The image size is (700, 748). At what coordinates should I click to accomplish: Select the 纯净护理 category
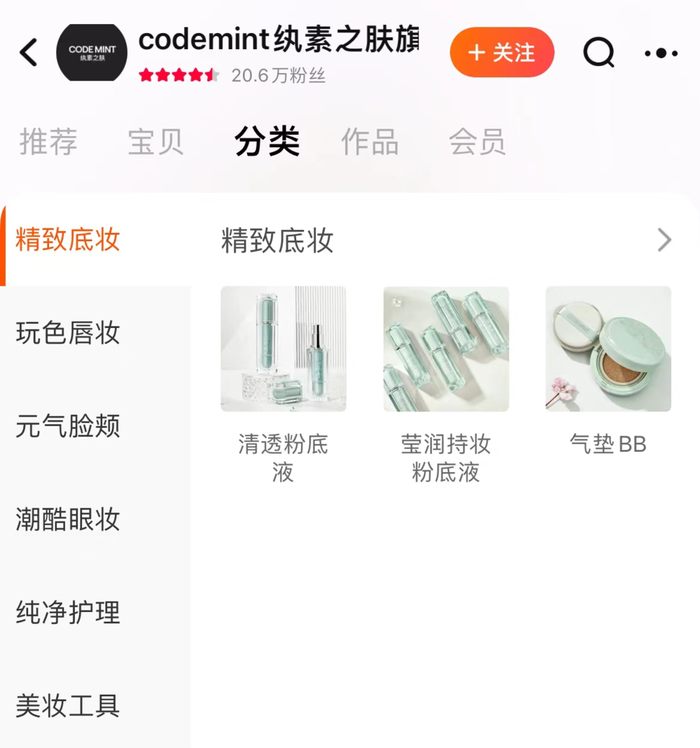68,612
